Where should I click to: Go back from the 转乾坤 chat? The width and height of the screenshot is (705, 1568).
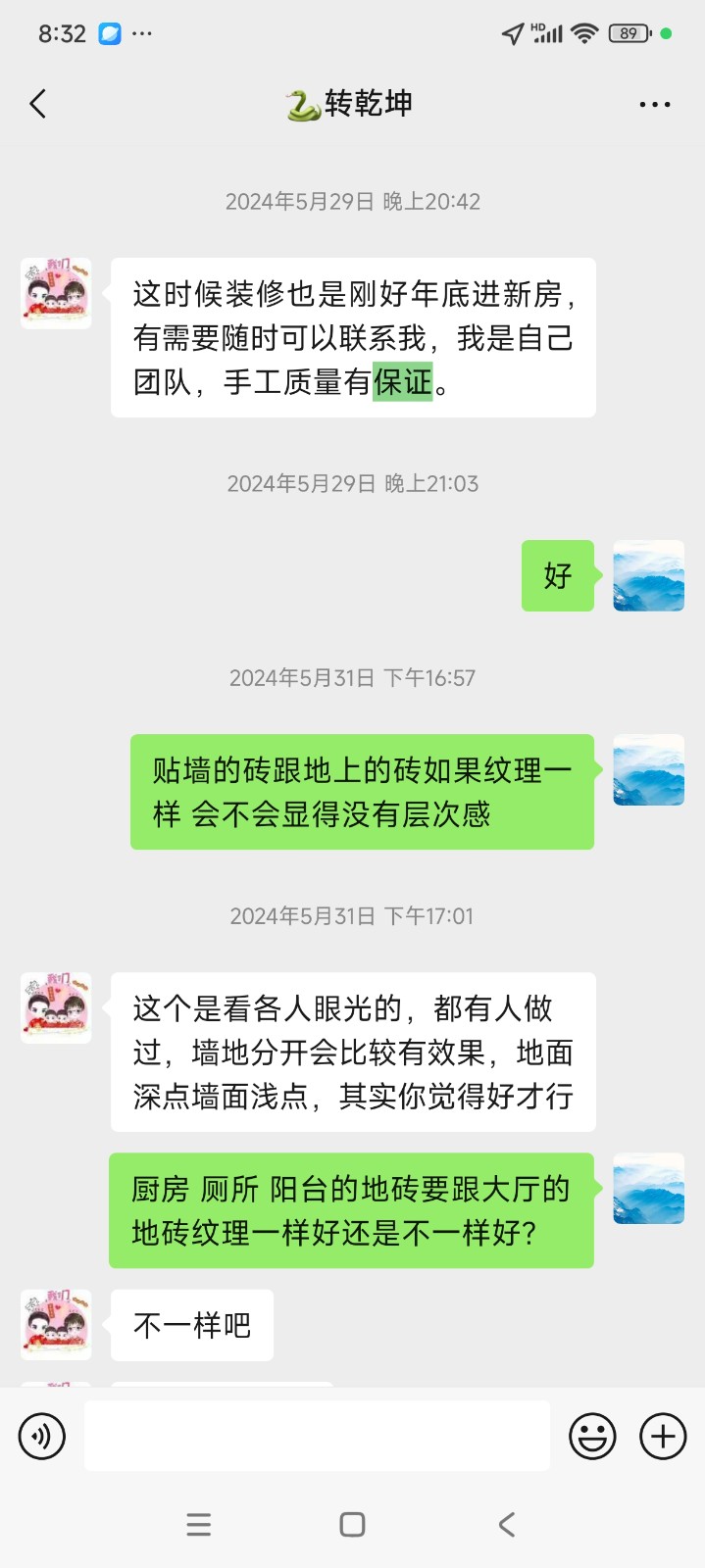[x=38, y=104]
